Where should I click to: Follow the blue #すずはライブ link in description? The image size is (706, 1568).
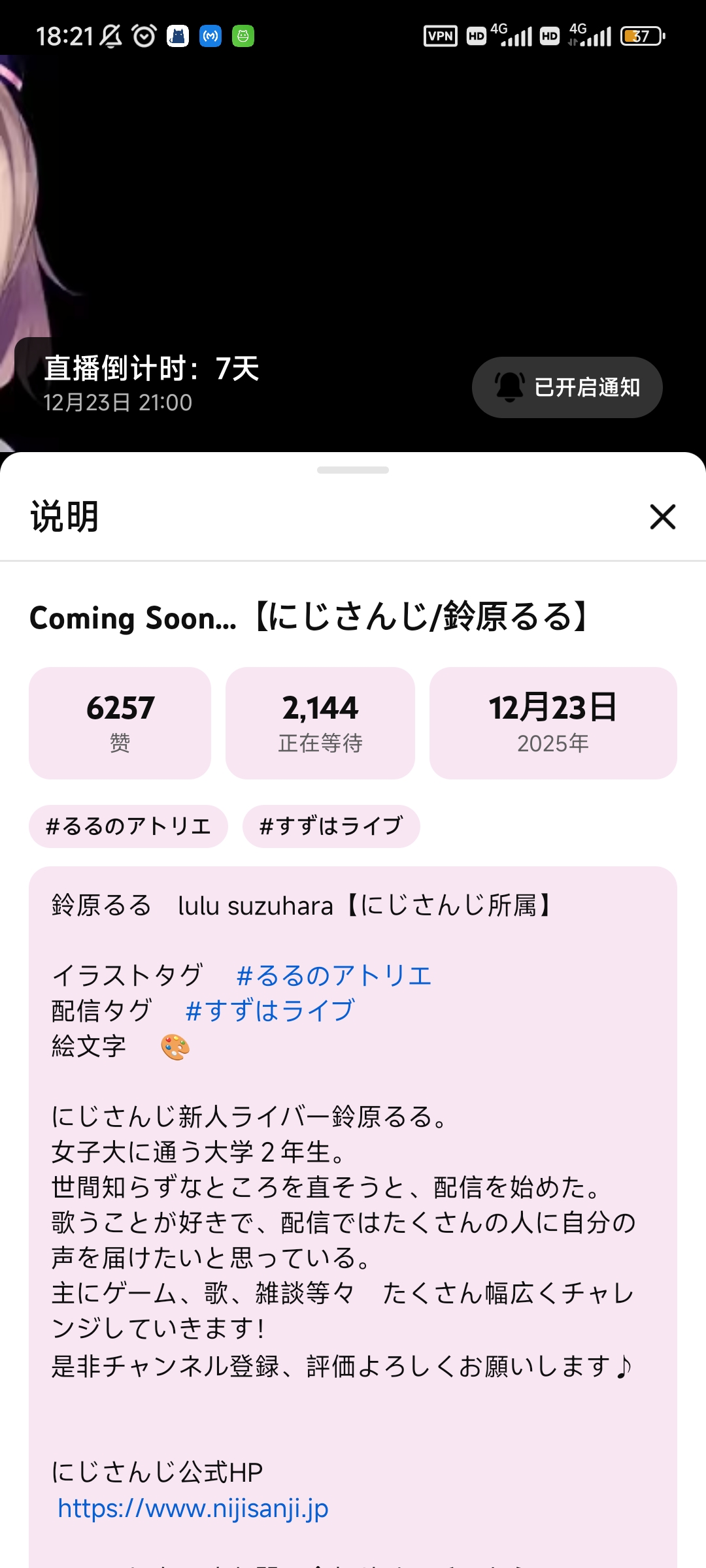point(270,1011)
